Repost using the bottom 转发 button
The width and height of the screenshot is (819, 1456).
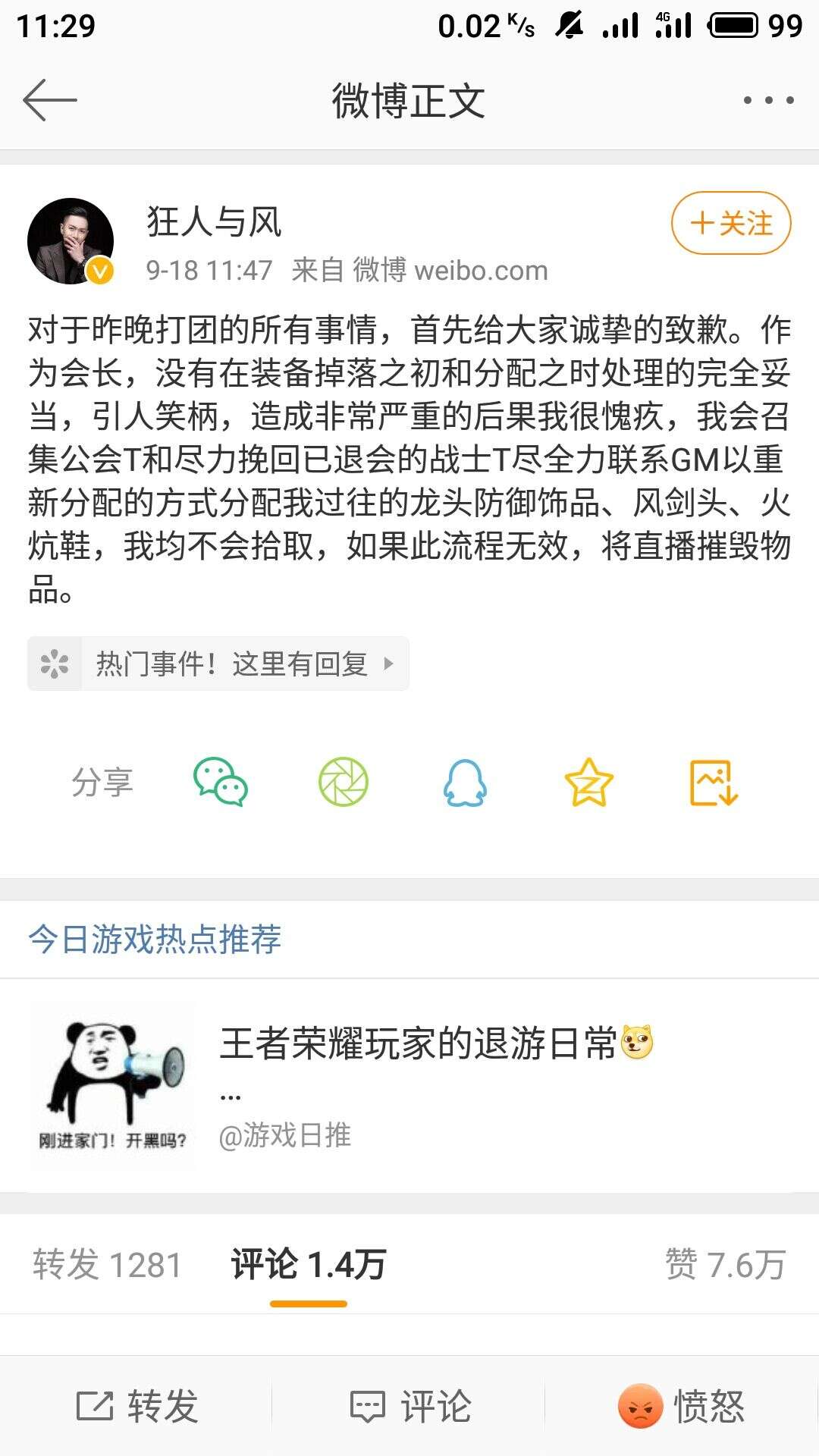[x=136, y=1406]
